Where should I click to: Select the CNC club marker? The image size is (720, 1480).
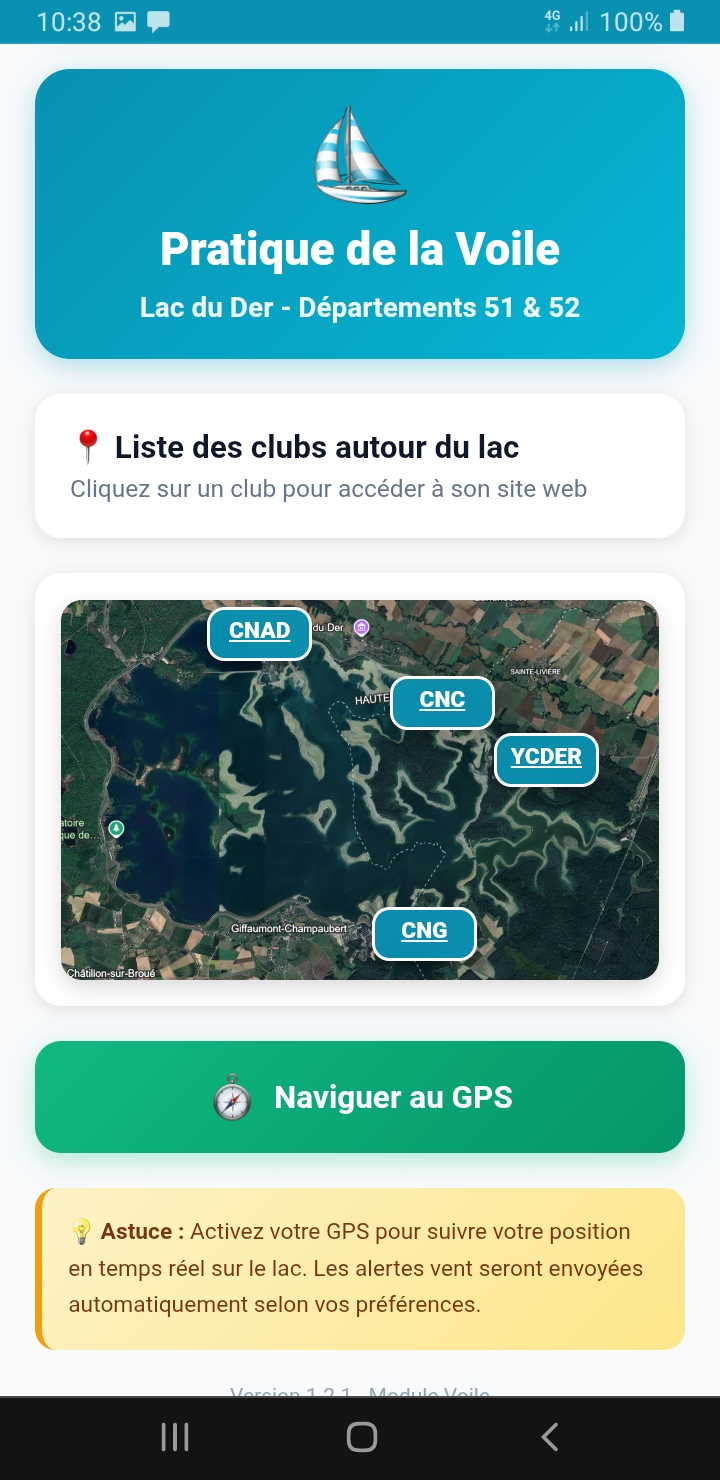click(442, 702)
